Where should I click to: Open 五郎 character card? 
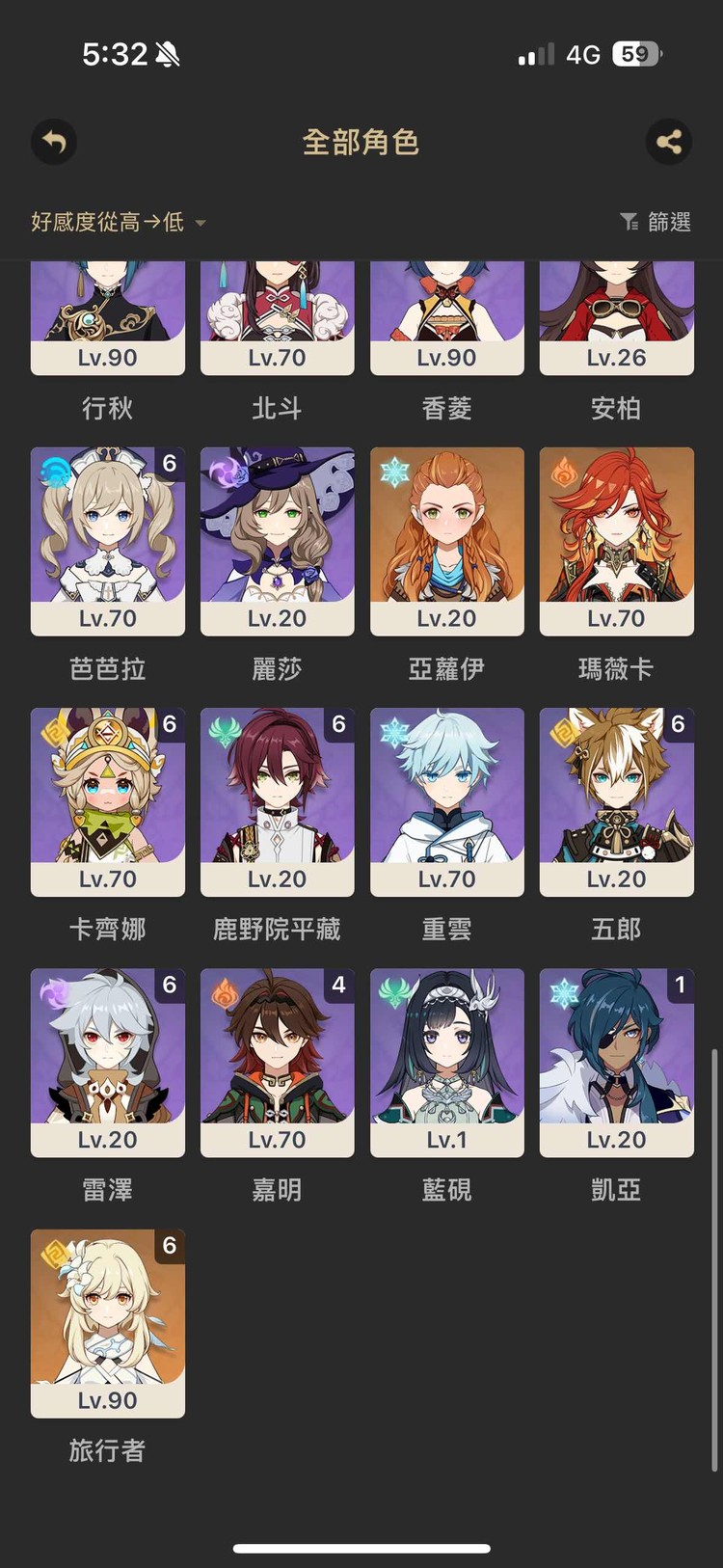[617, 800]
